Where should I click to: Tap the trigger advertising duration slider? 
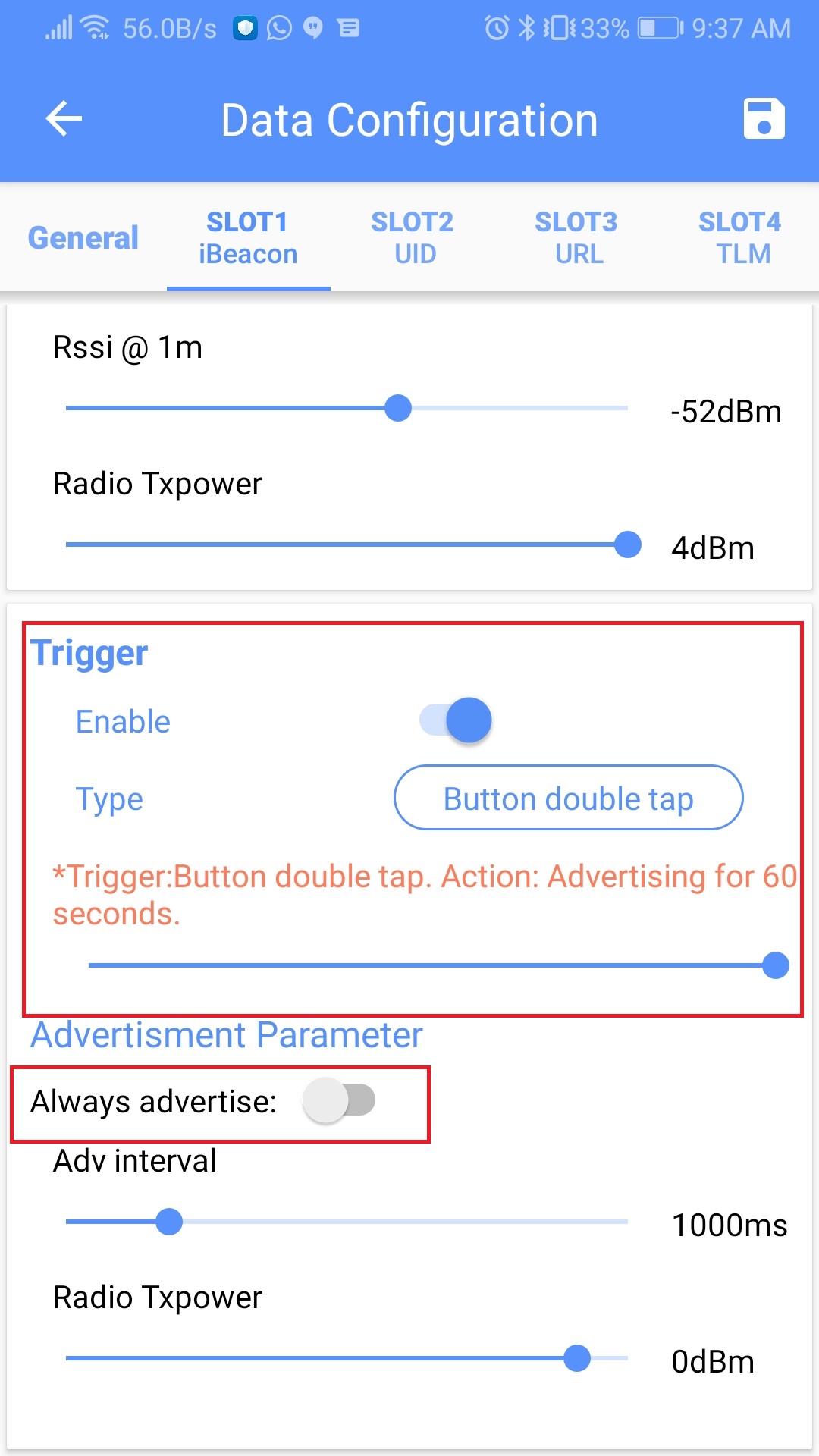(x=438, y=965)
